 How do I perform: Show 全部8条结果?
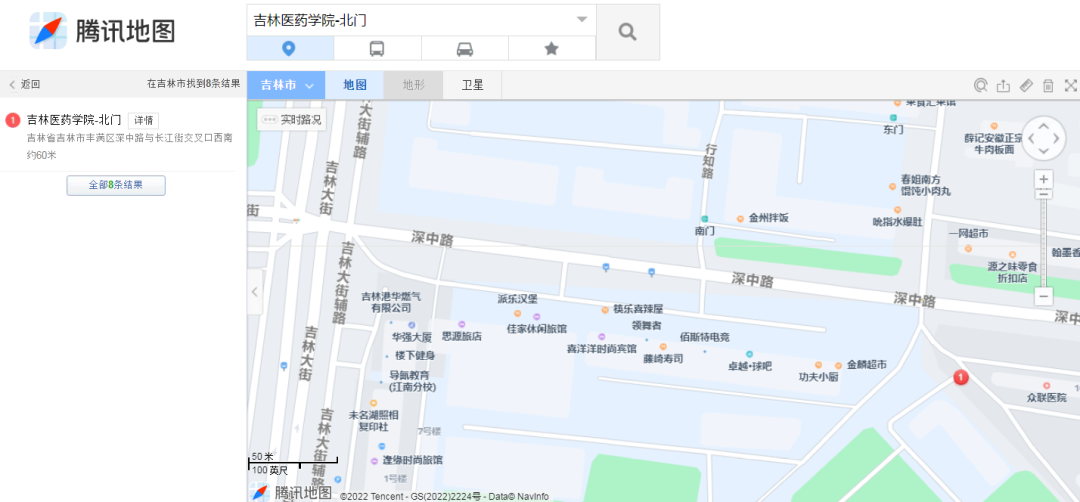click(x=116, y=185)
